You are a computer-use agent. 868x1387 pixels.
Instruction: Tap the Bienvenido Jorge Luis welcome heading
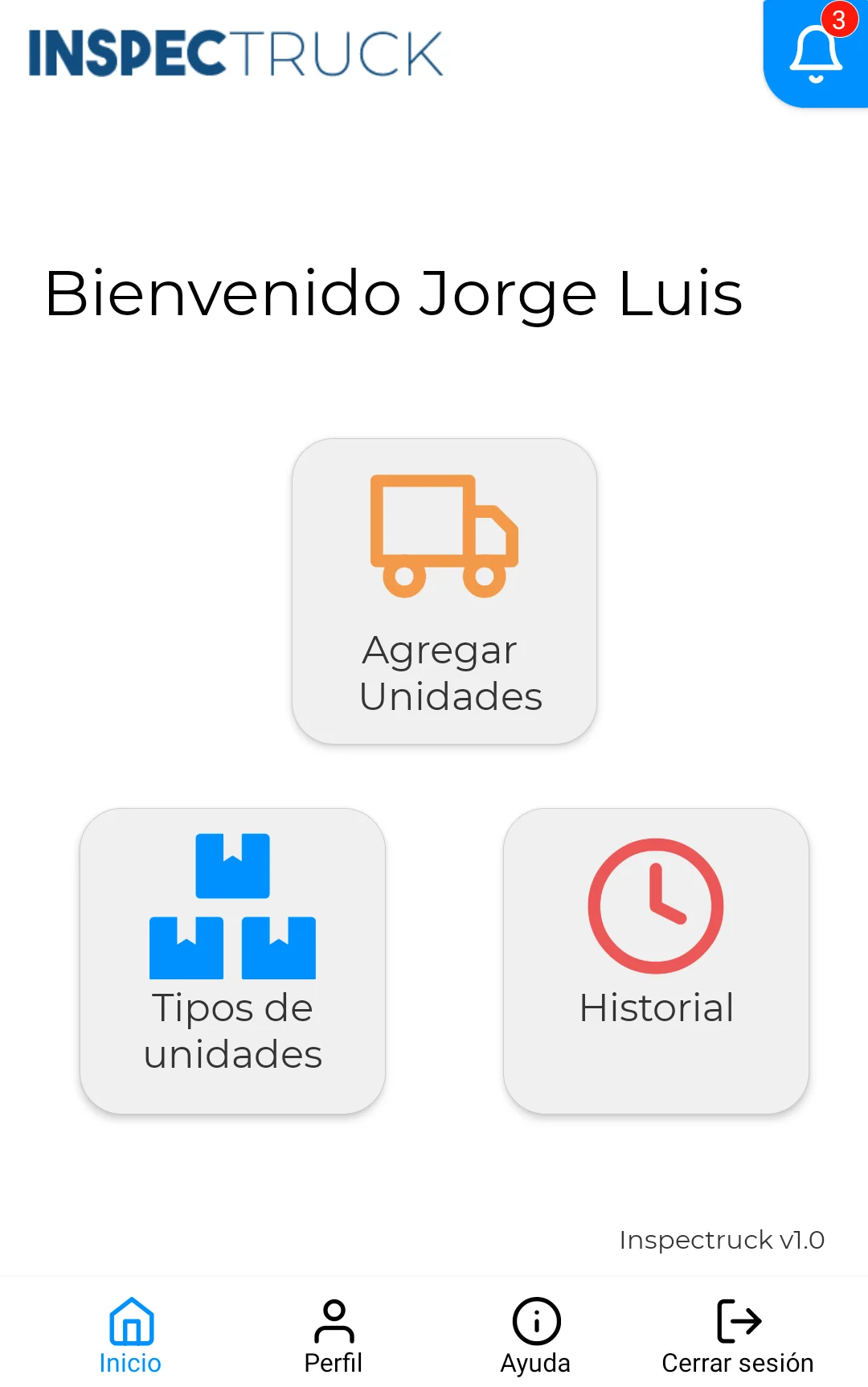[x=392, y=293]
